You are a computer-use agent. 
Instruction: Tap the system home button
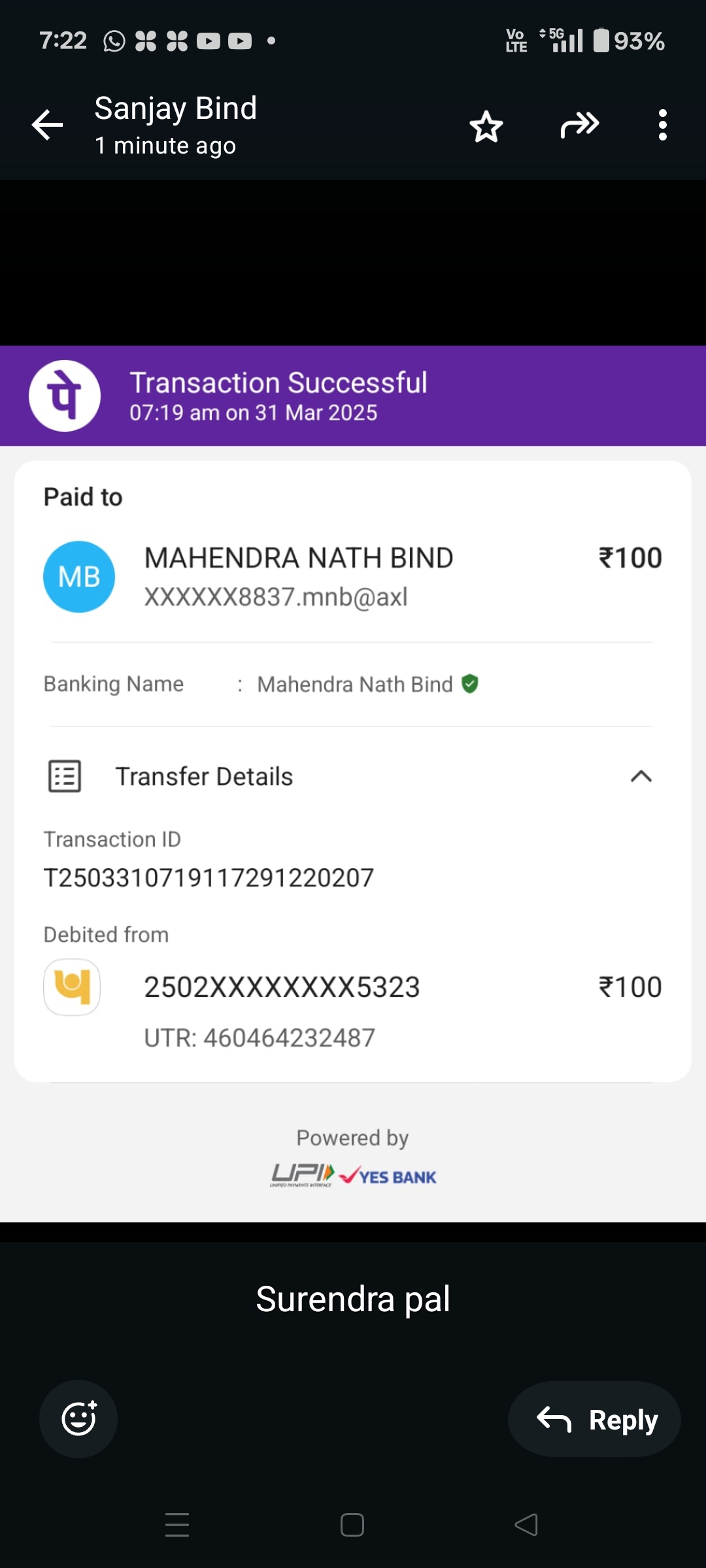tap(352, 1525)
